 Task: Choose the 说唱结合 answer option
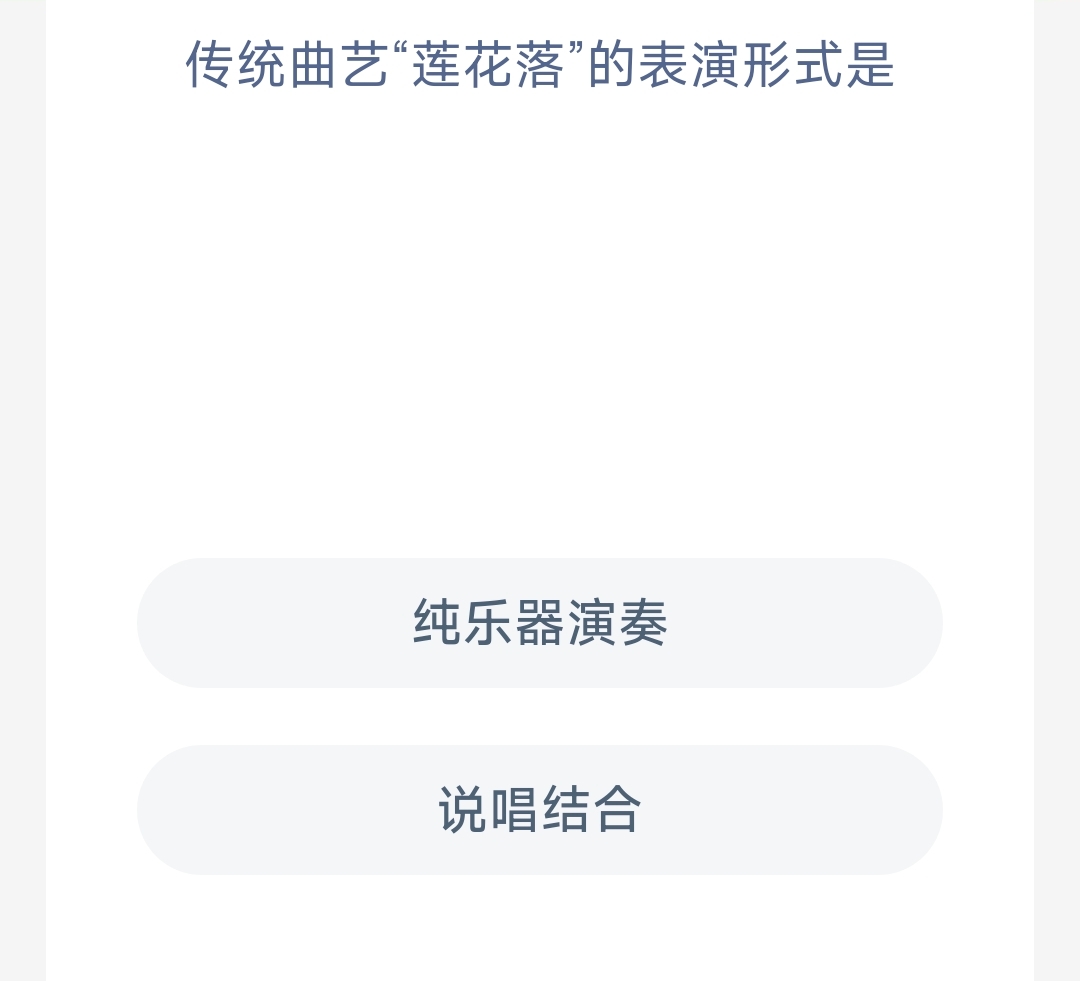point(540,810)
